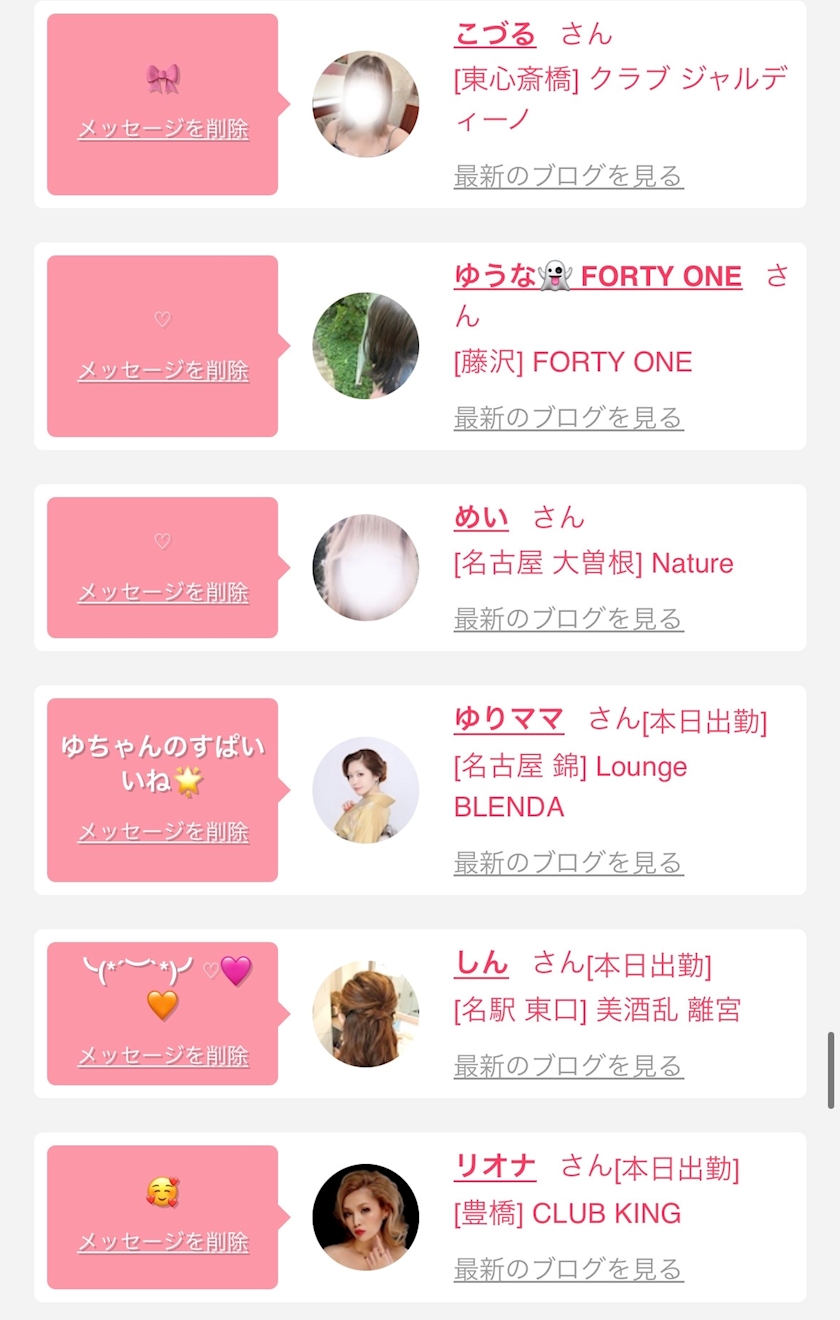
Task: Delete the message sent to リオナ
Action: (163, 1242)
